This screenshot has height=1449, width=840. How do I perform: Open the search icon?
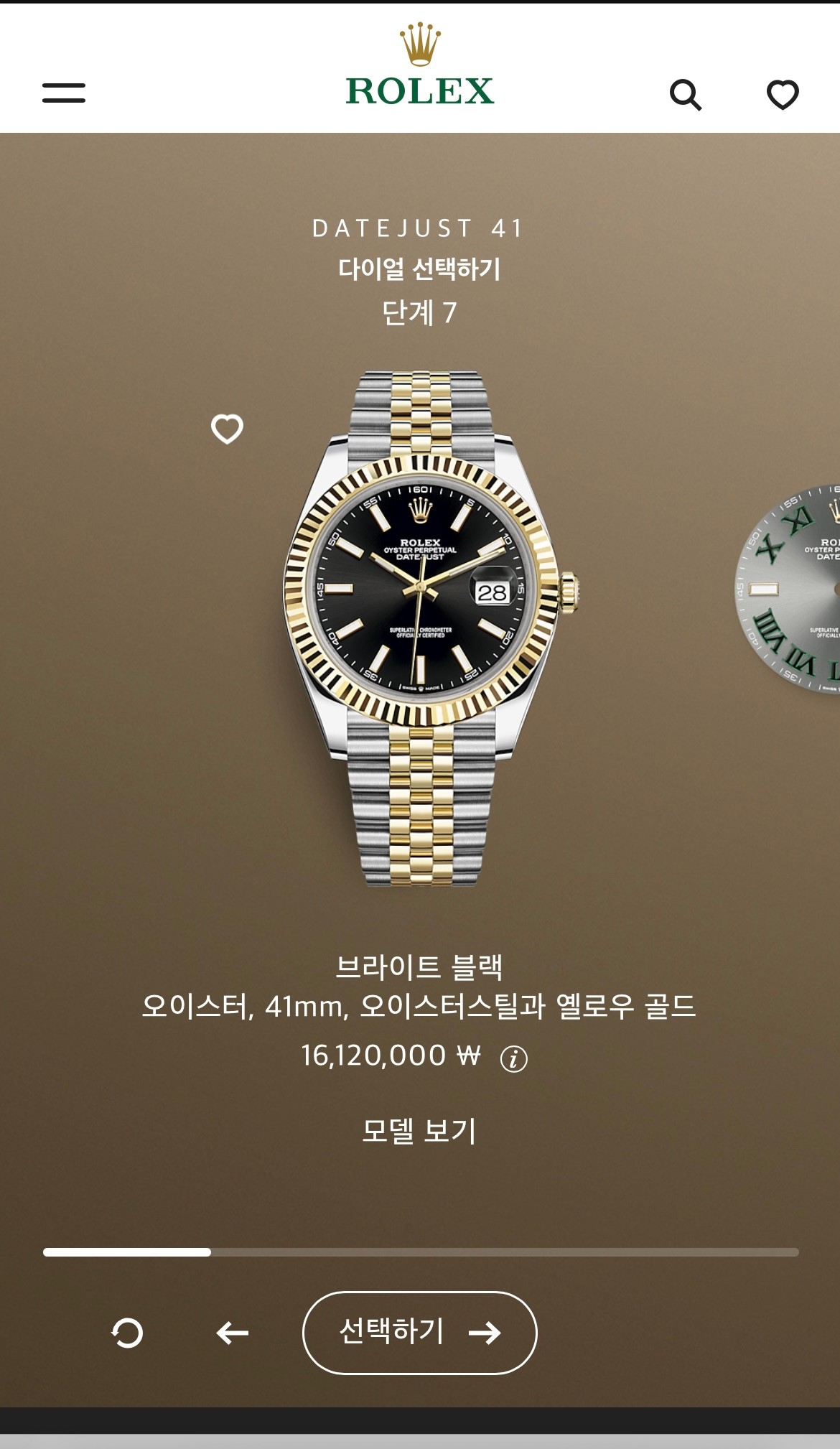(685, 95)
